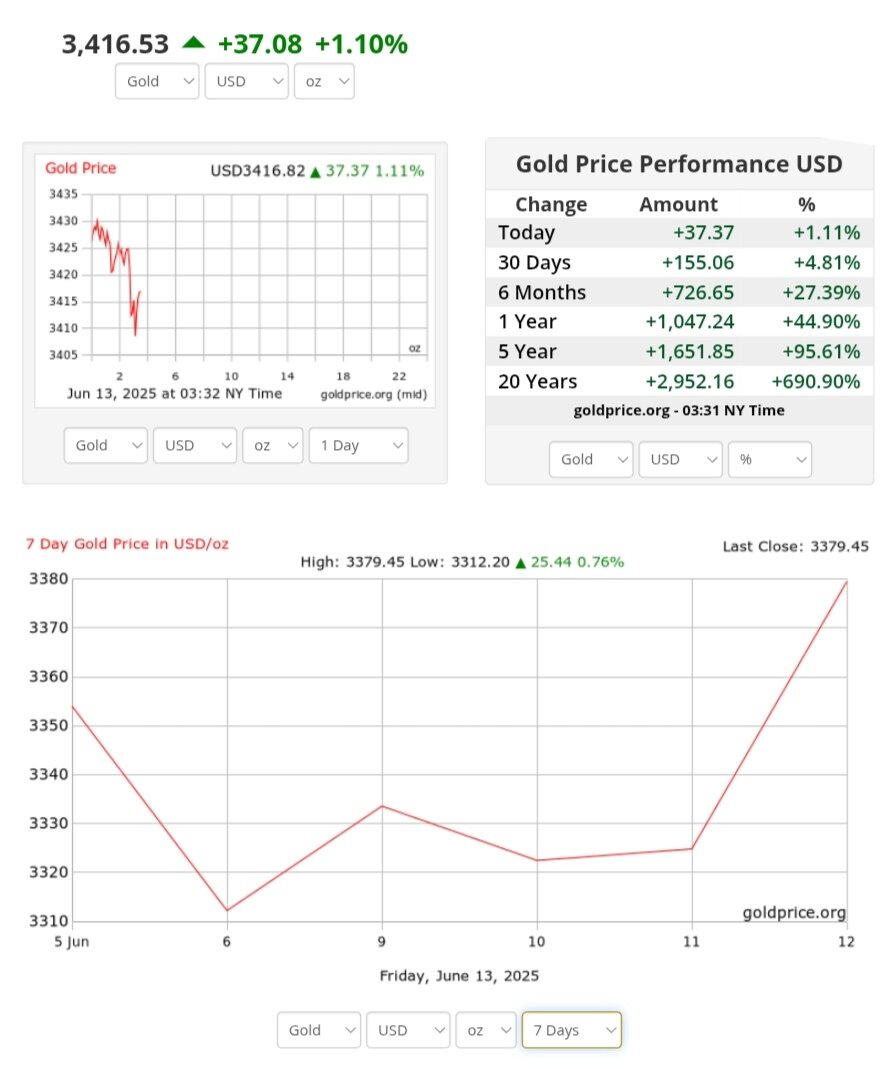Open the Gold dropdown under the headline price

click(x=157, y=81)
